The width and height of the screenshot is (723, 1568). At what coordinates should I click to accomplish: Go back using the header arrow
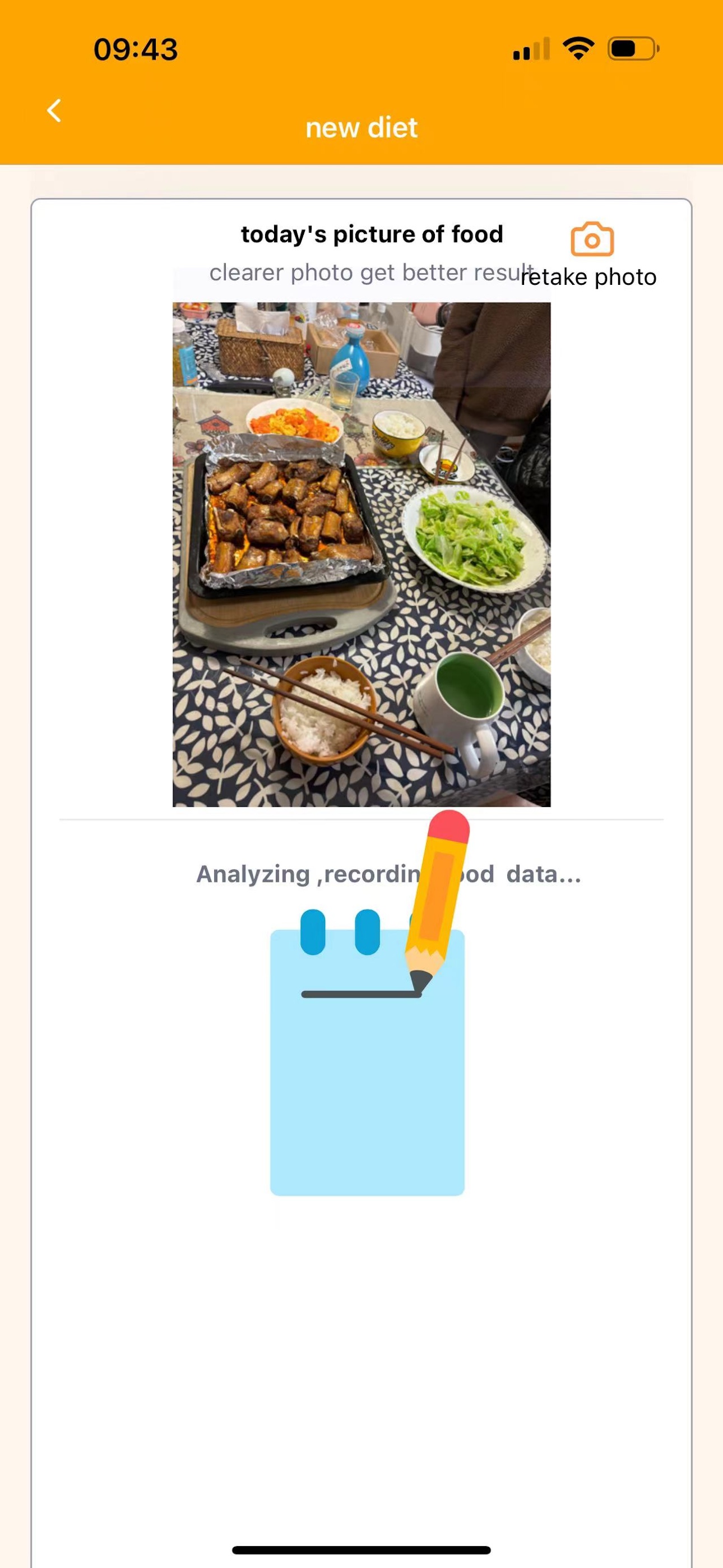click(x=54, y=111)
